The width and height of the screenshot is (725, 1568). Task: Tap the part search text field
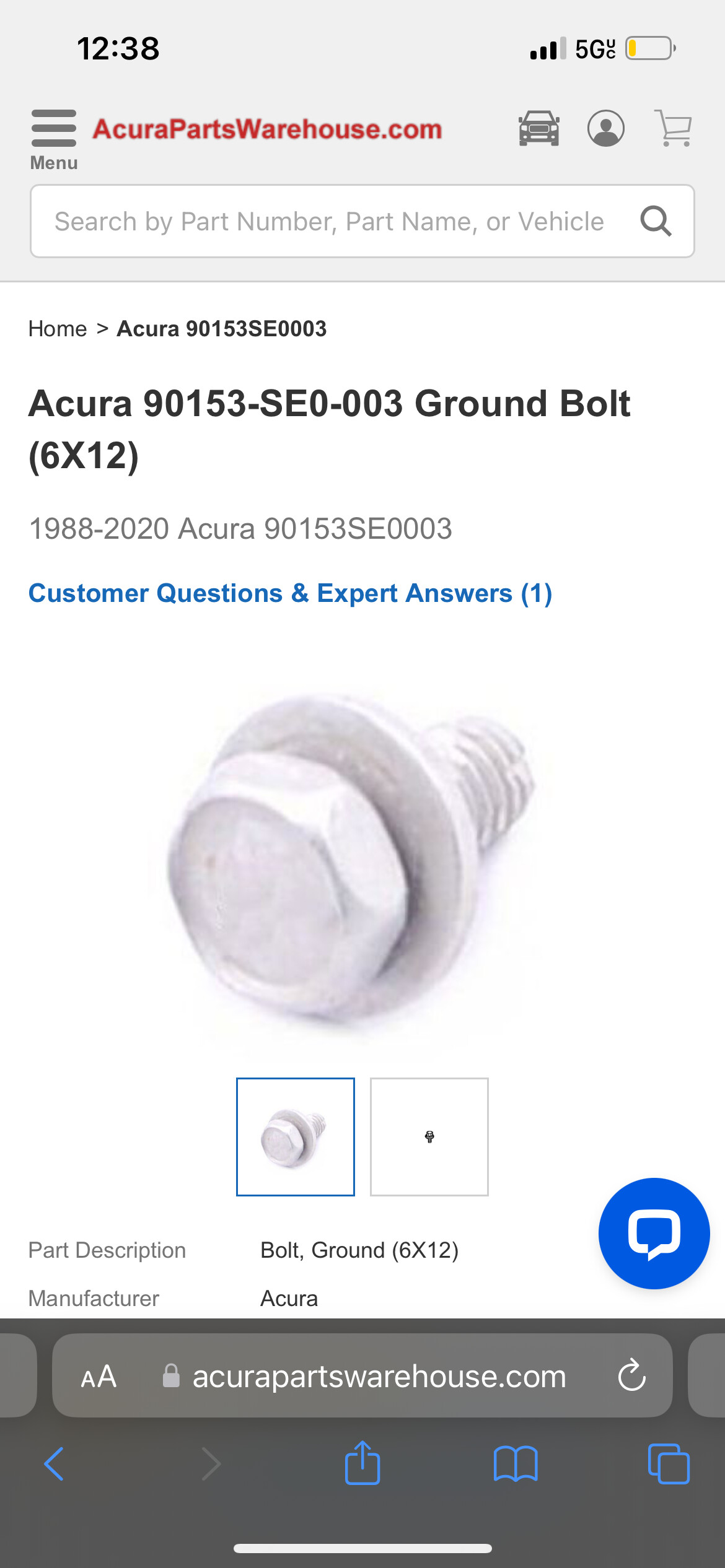(328, 222)
